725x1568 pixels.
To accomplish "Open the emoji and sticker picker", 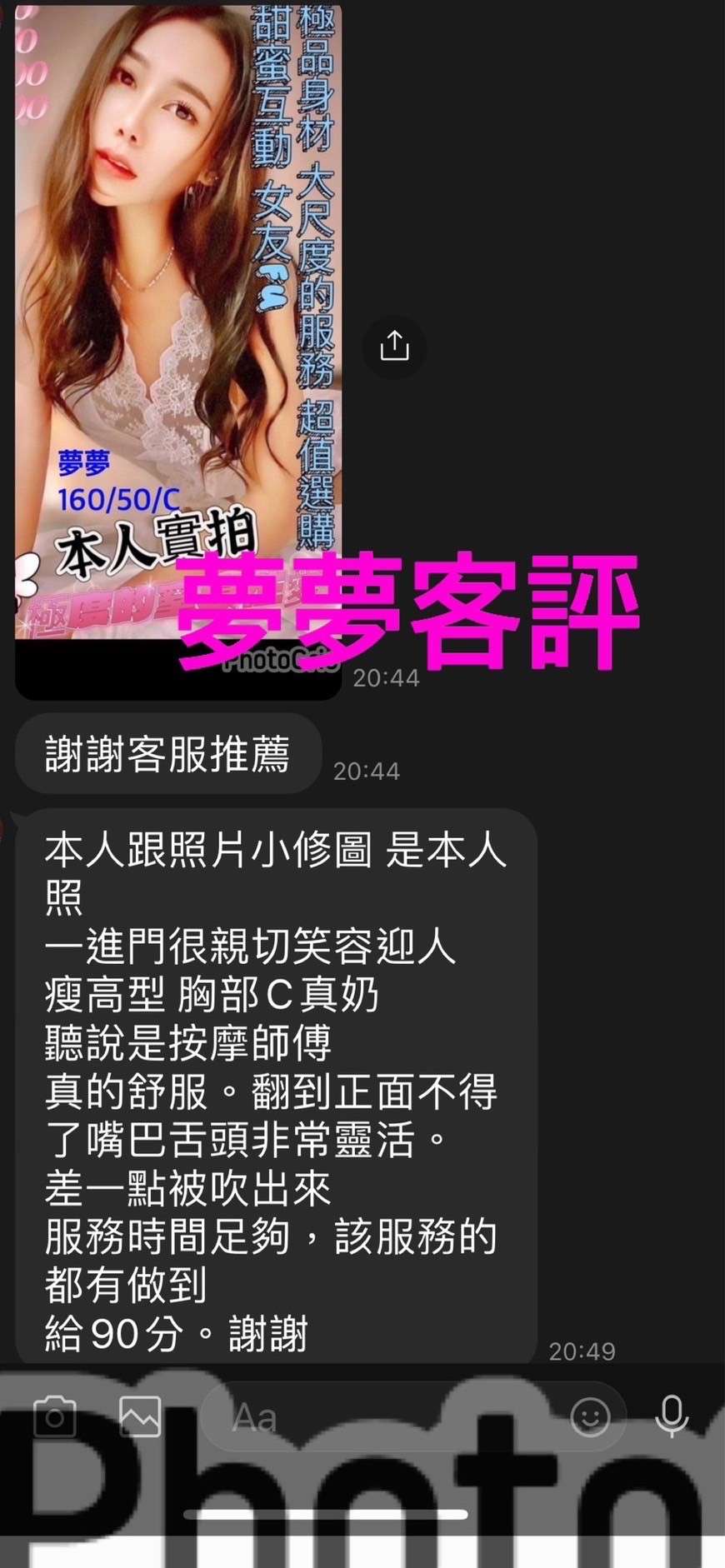I will coord(590,1416).
